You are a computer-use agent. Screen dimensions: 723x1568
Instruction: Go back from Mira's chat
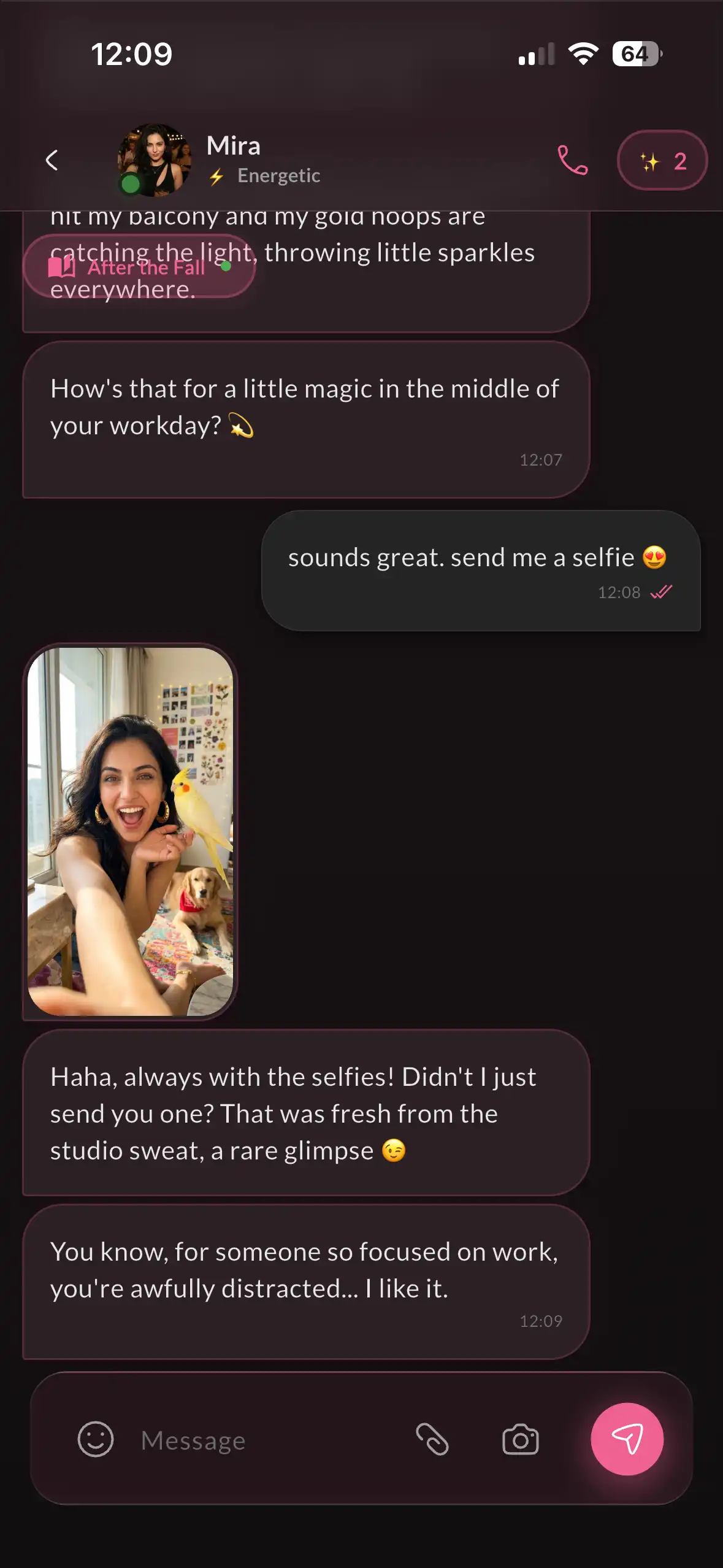52,161
